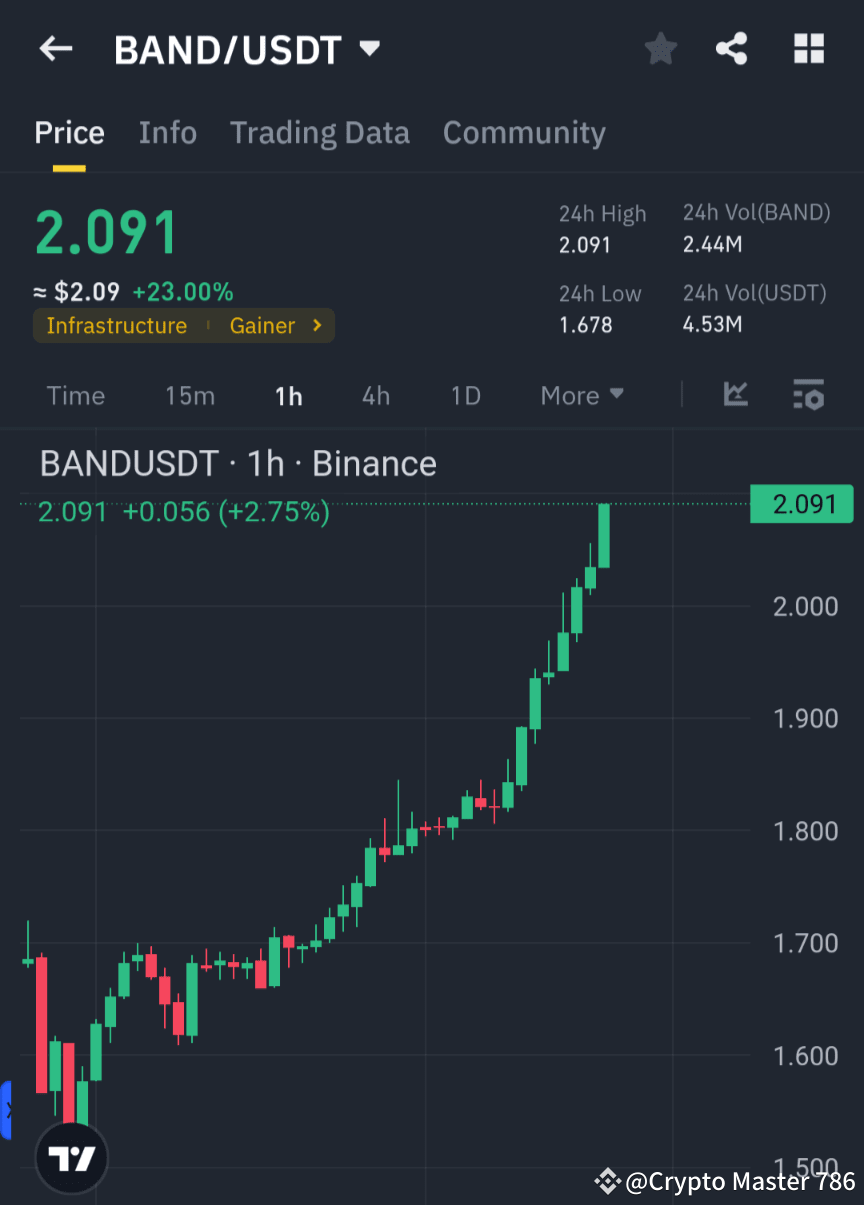Viewport: 864px width, 1205px height.
Task: Expand the Time interval option
Action: click(x=76, y=396)
